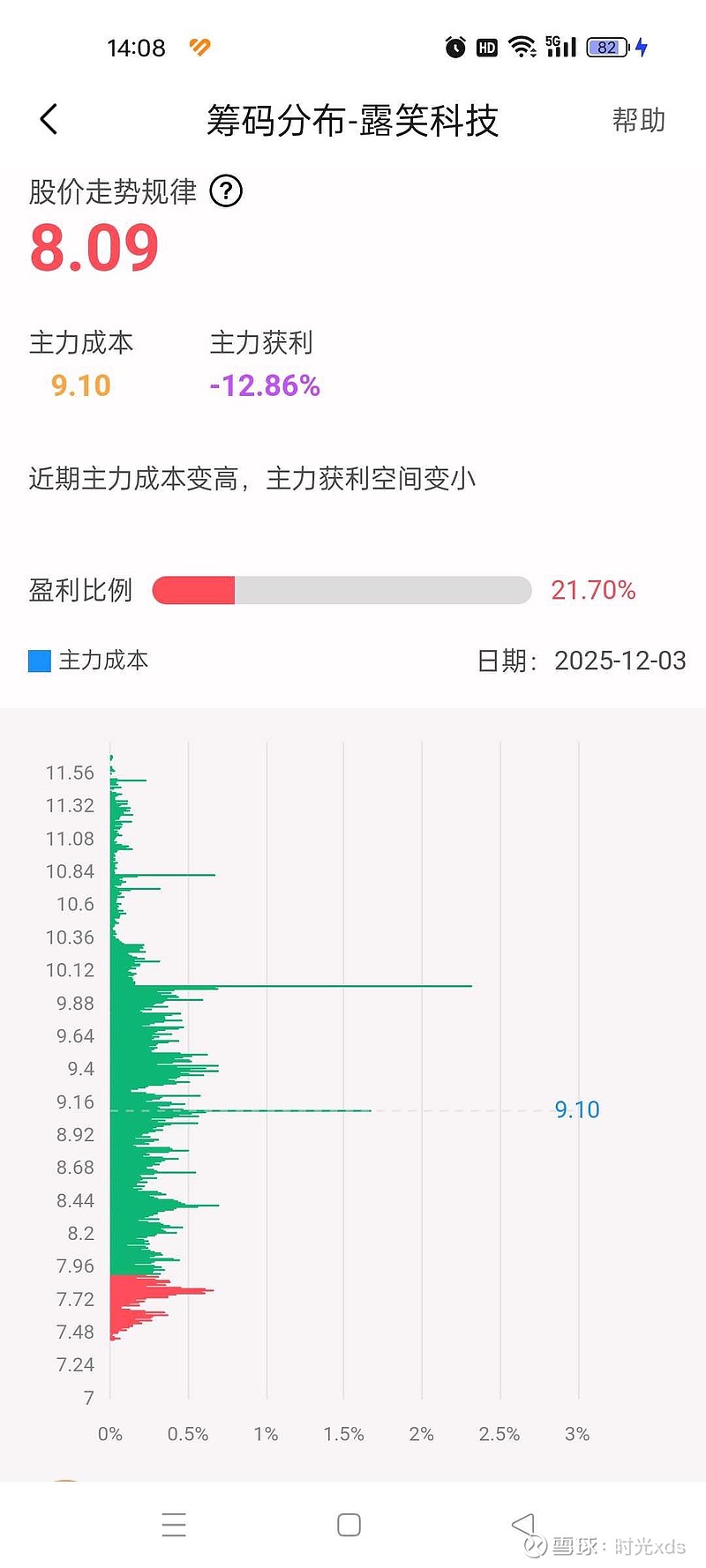
Task: Tap the back arrow to exit chip distribution
Action: click(49, 119)
